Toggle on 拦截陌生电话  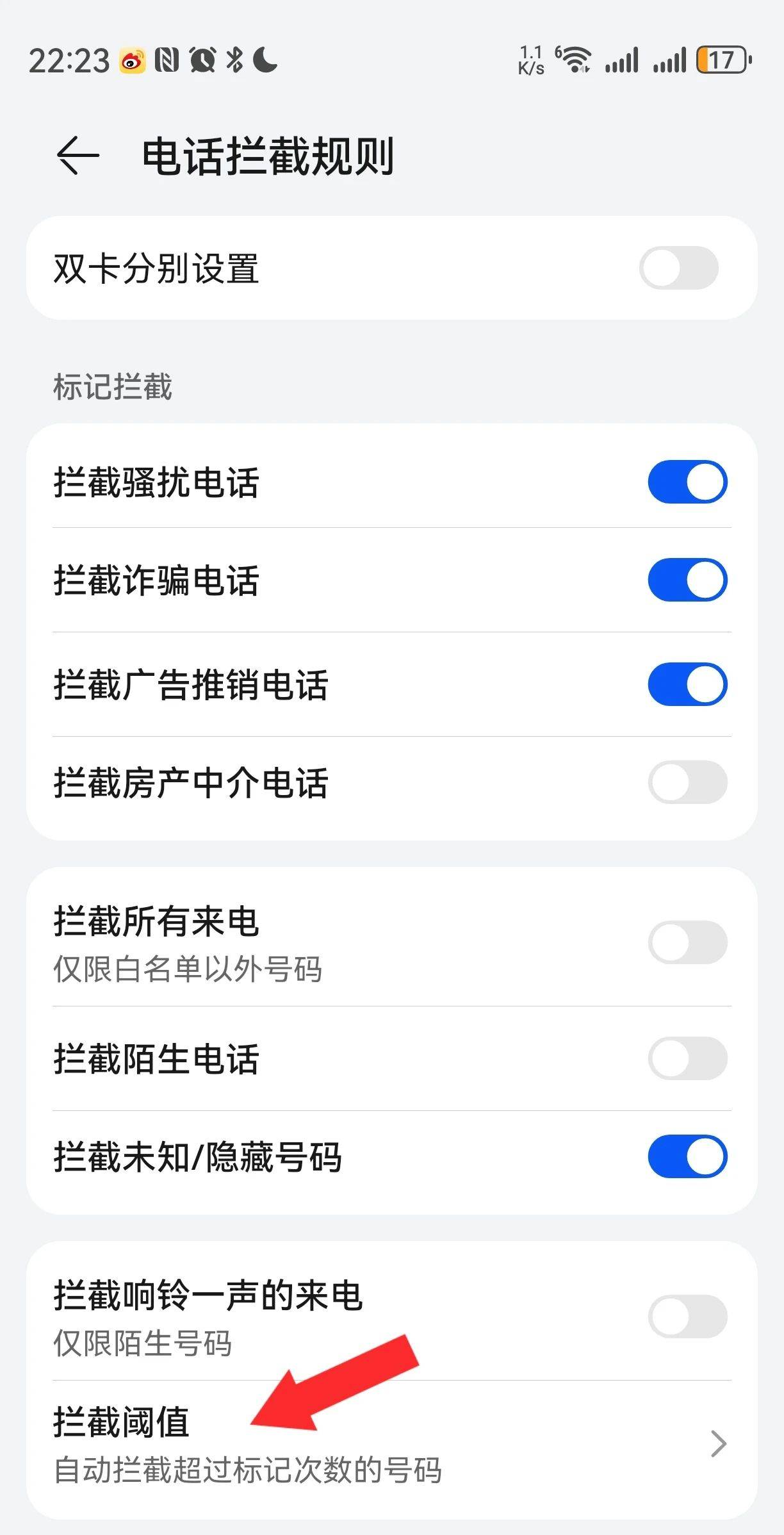(x=687, y=1058)
